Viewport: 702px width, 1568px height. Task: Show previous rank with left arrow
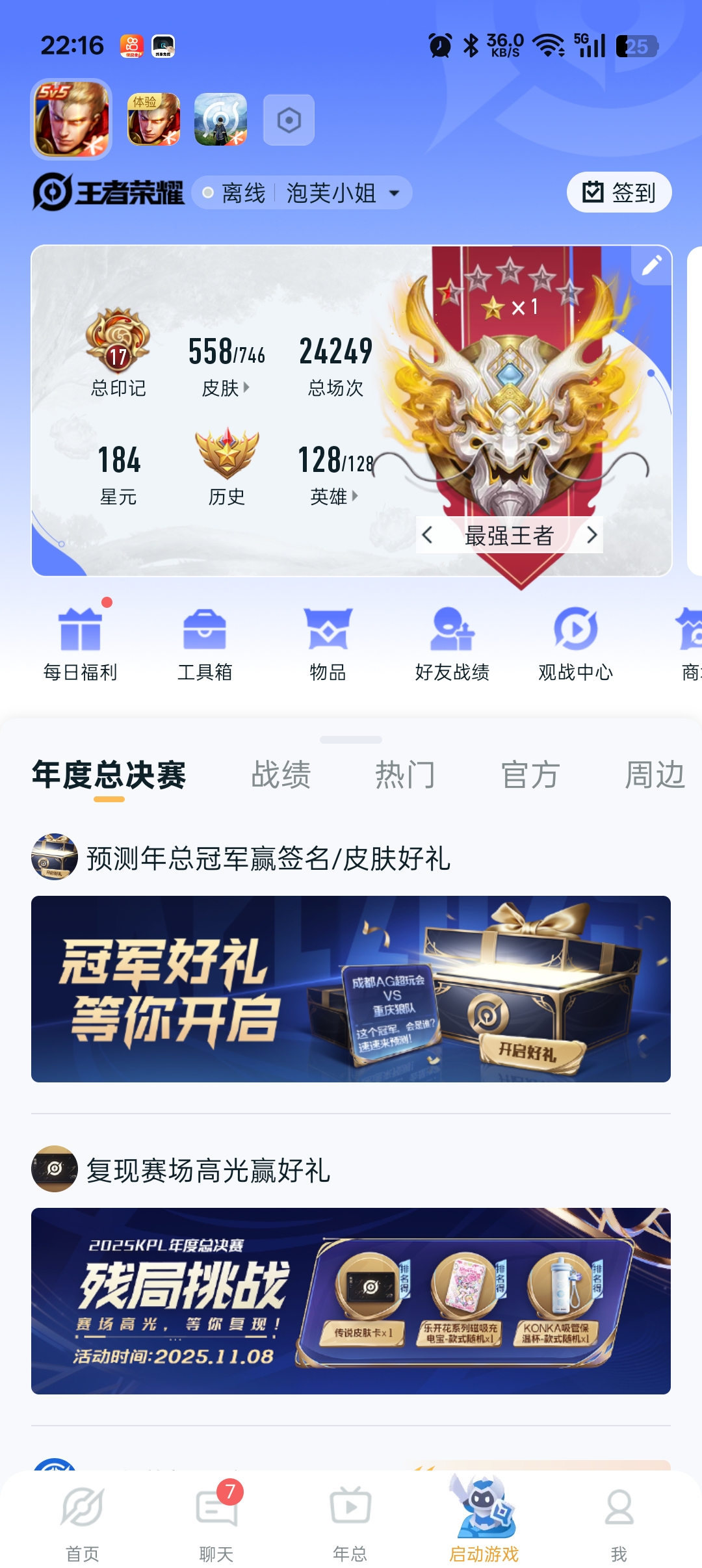pos(427,535)
